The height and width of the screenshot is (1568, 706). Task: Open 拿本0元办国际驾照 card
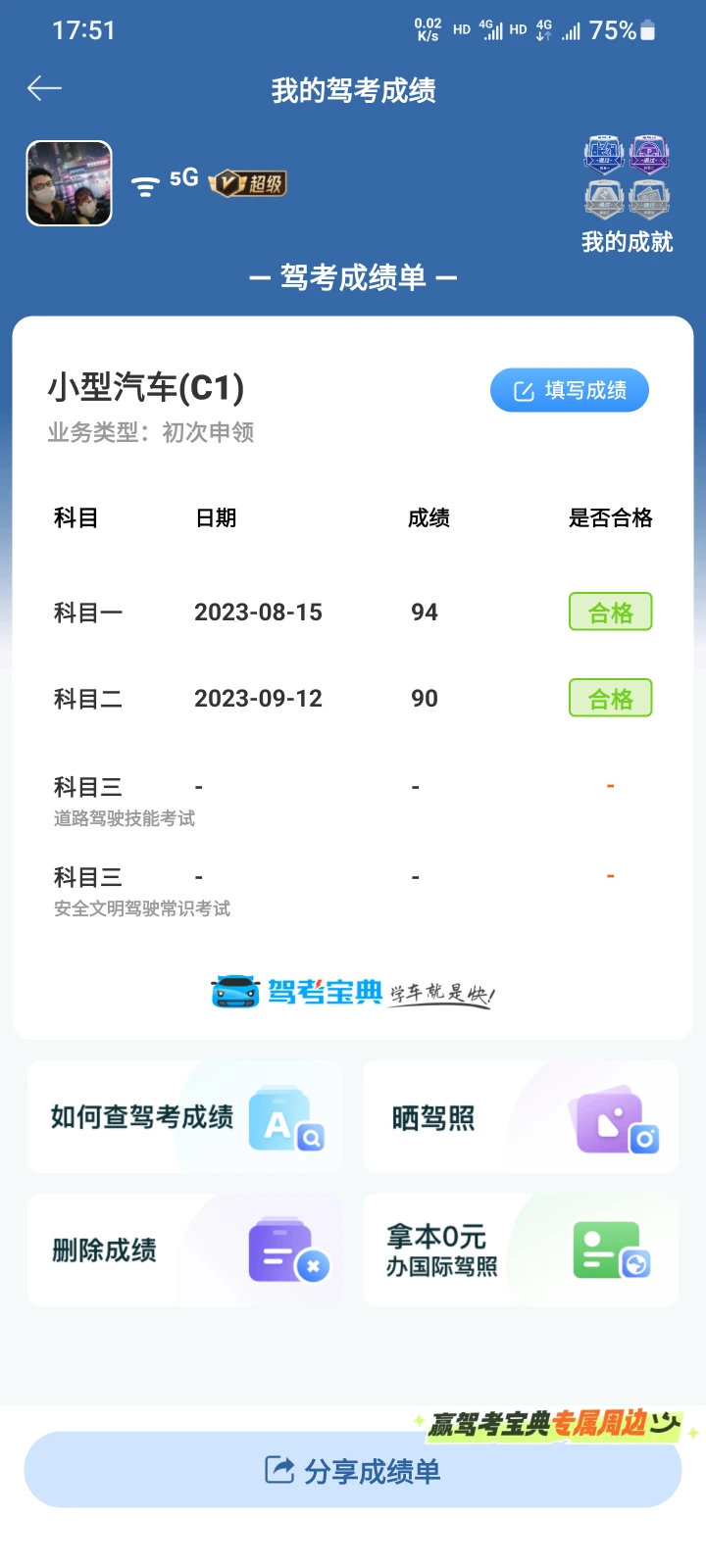pos(521,1249)
